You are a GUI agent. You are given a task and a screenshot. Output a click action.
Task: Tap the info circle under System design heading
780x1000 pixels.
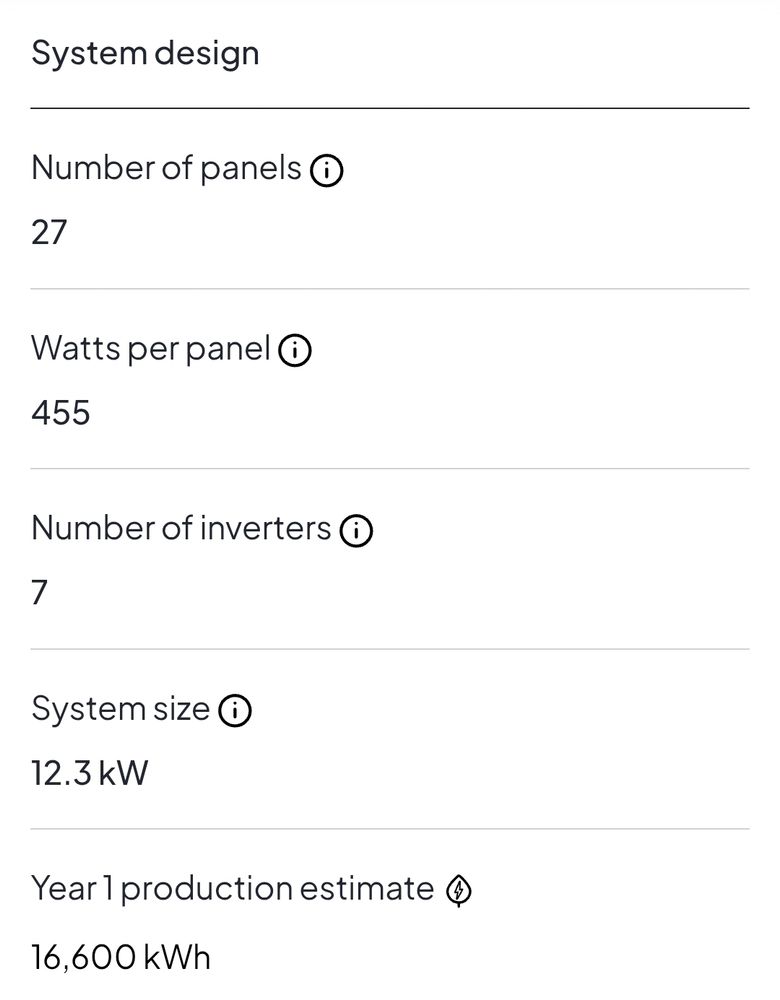point(328,170)
